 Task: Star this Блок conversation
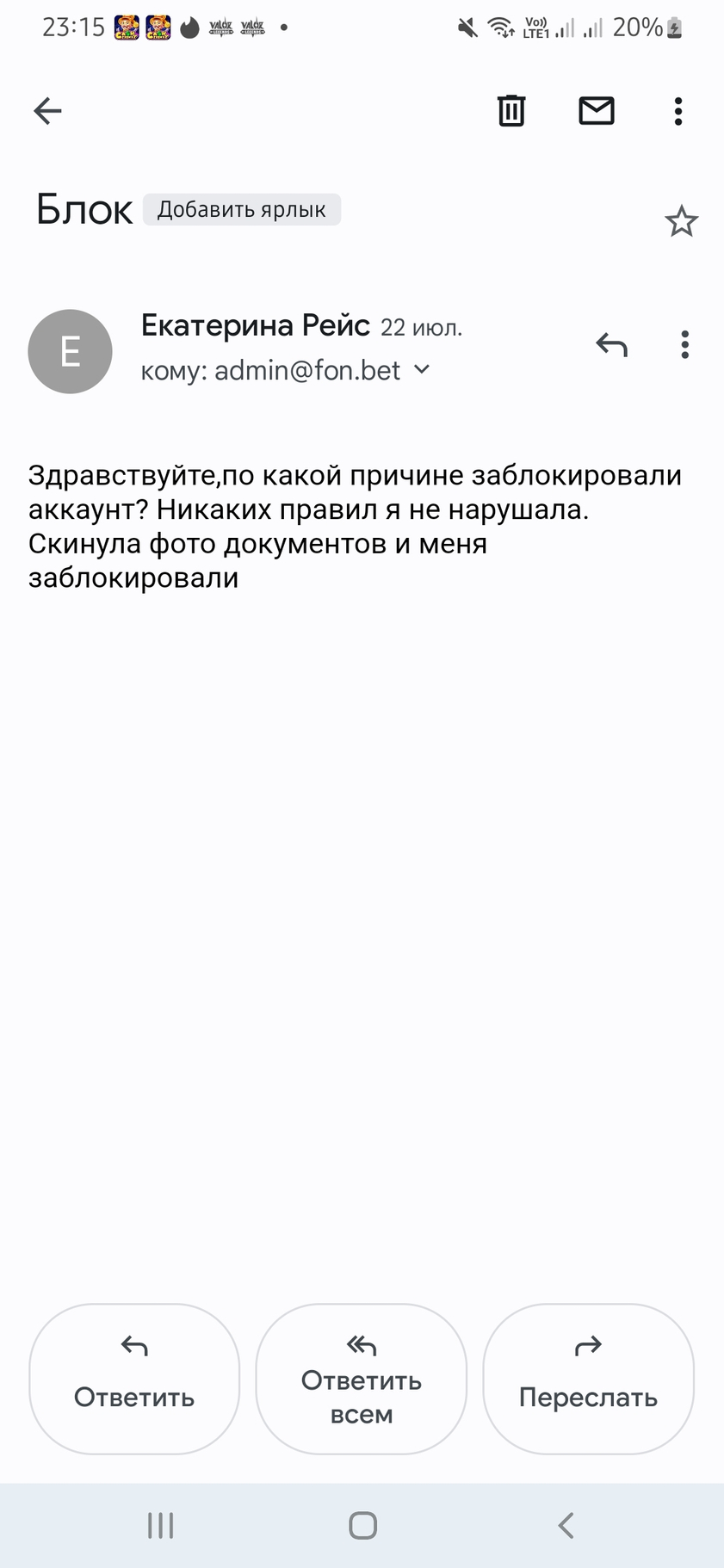tap(681, 222)
